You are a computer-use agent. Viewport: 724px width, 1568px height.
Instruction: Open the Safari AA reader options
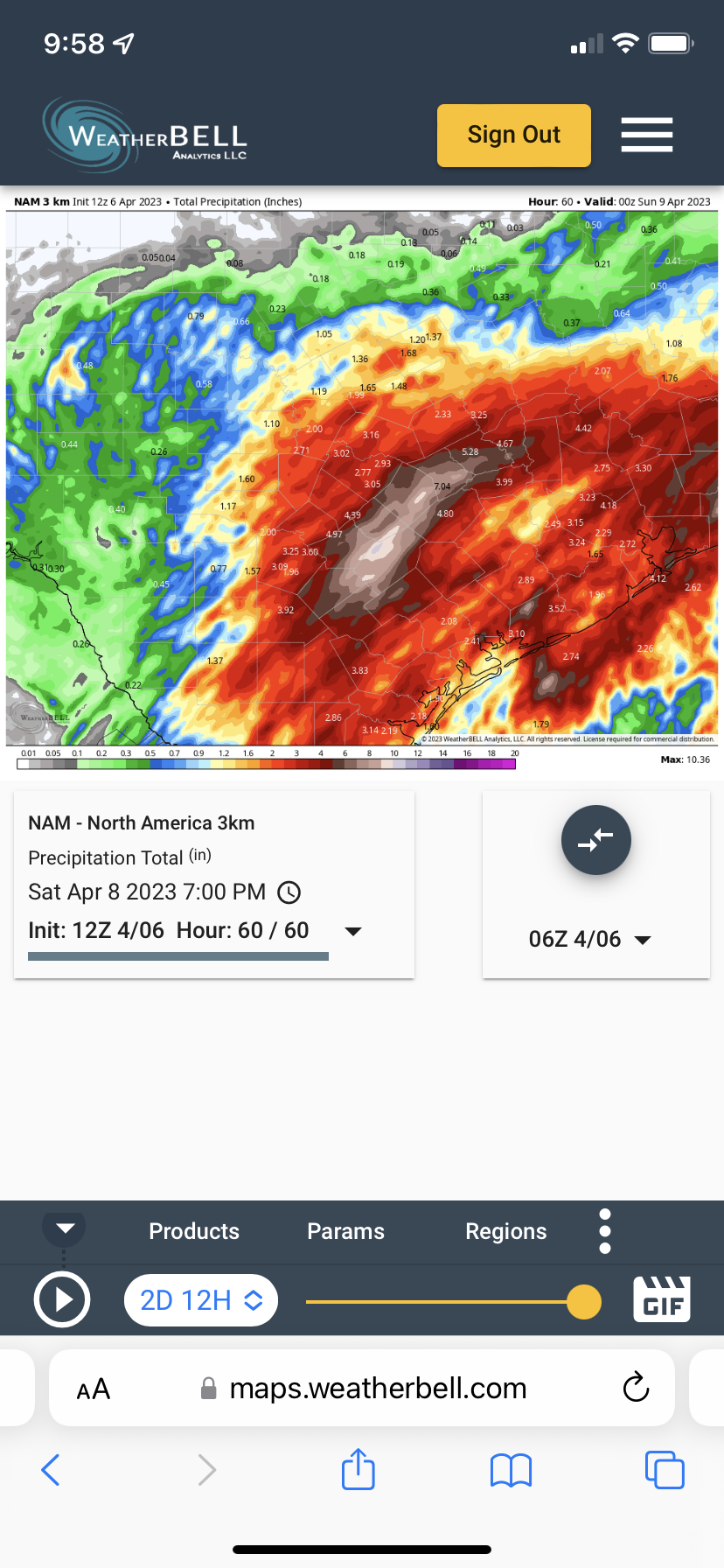pos(94,1389)
